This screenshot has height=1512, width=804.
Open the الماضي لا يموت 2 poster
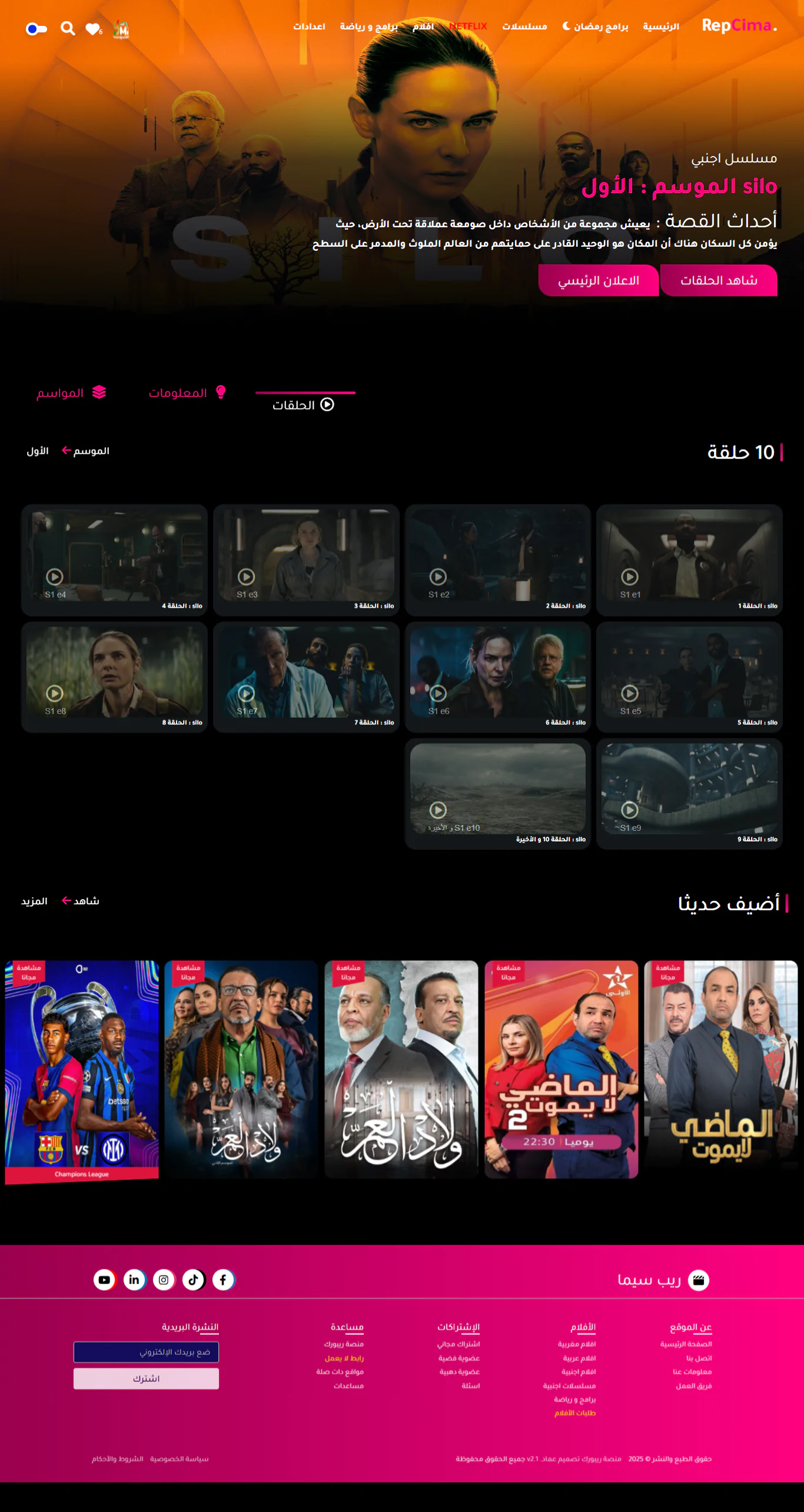[x=561, y=1069]
